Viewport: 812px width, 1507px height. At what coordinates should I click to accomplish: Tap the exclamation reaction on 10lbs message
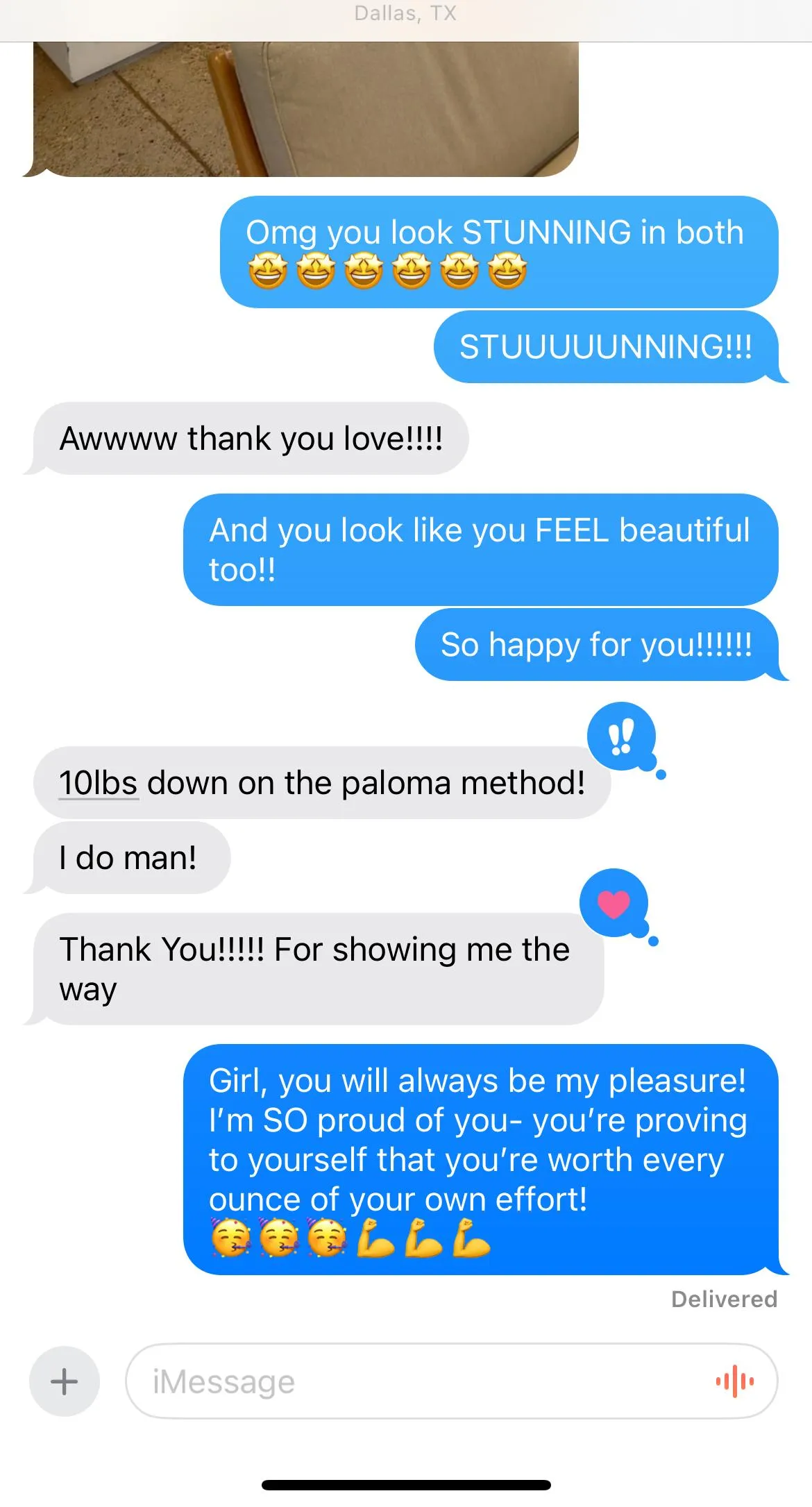click(x=621, y=736)
